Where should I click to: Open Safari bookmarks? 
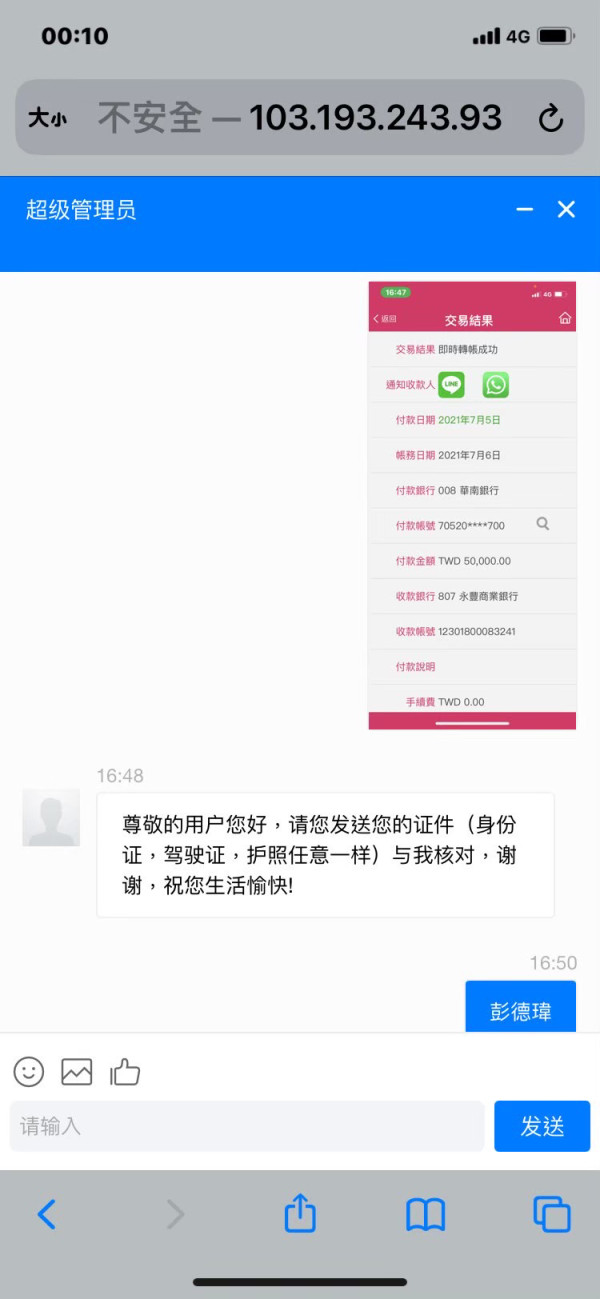[425, 1214]
